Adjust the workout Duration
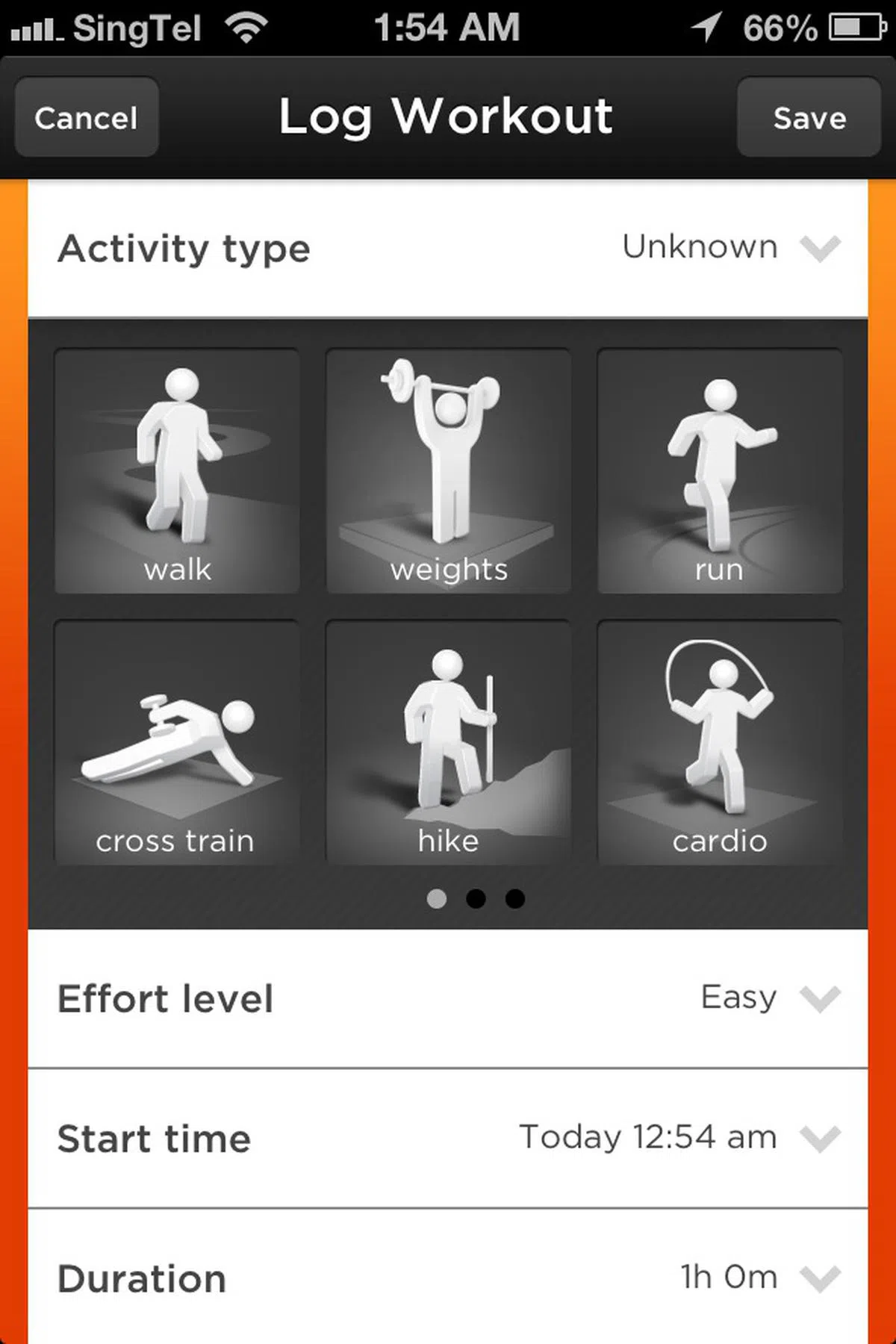 819,1278
